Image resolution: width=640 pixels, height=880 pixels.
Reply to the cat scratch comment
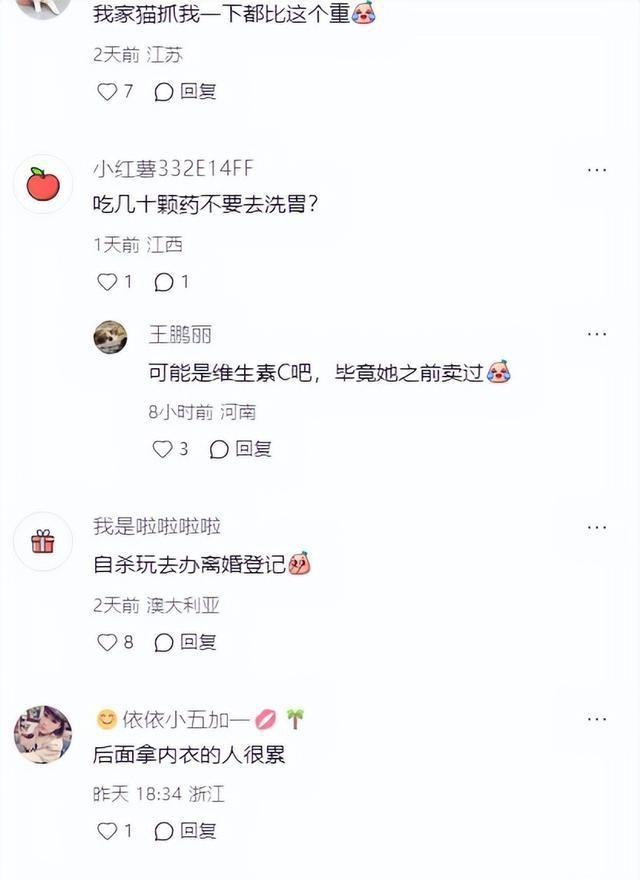[185, 92]
